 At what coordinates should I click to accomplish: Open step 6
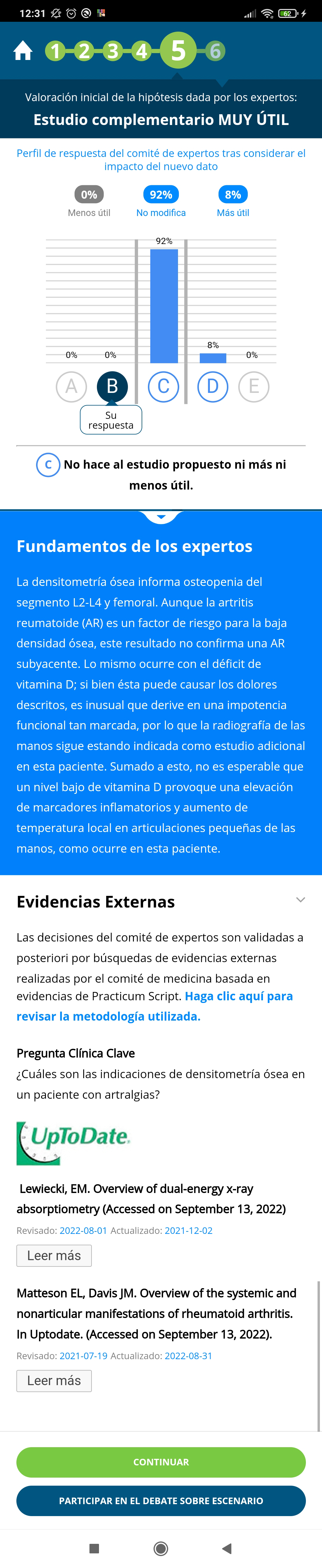point(215,51)
